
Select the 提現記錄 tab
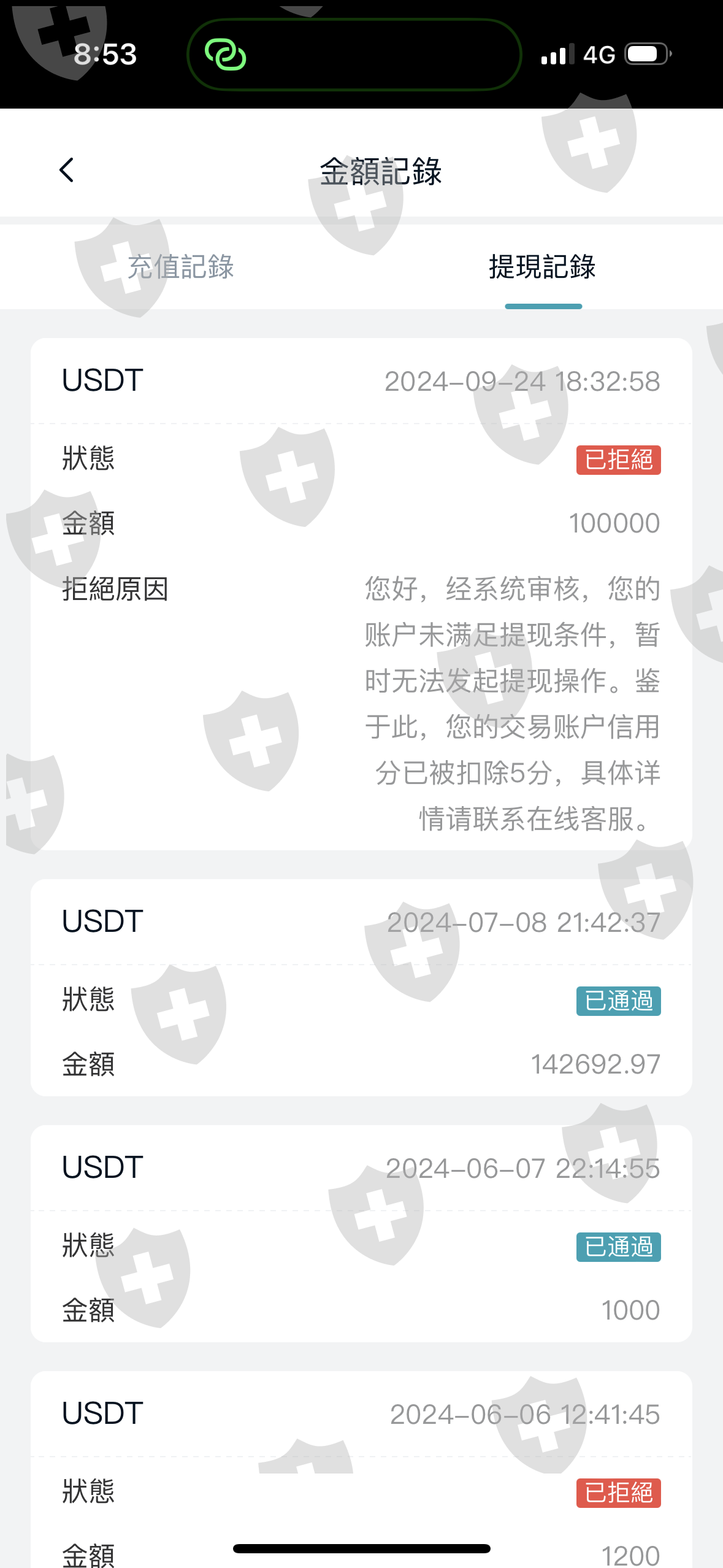(542, 267)
